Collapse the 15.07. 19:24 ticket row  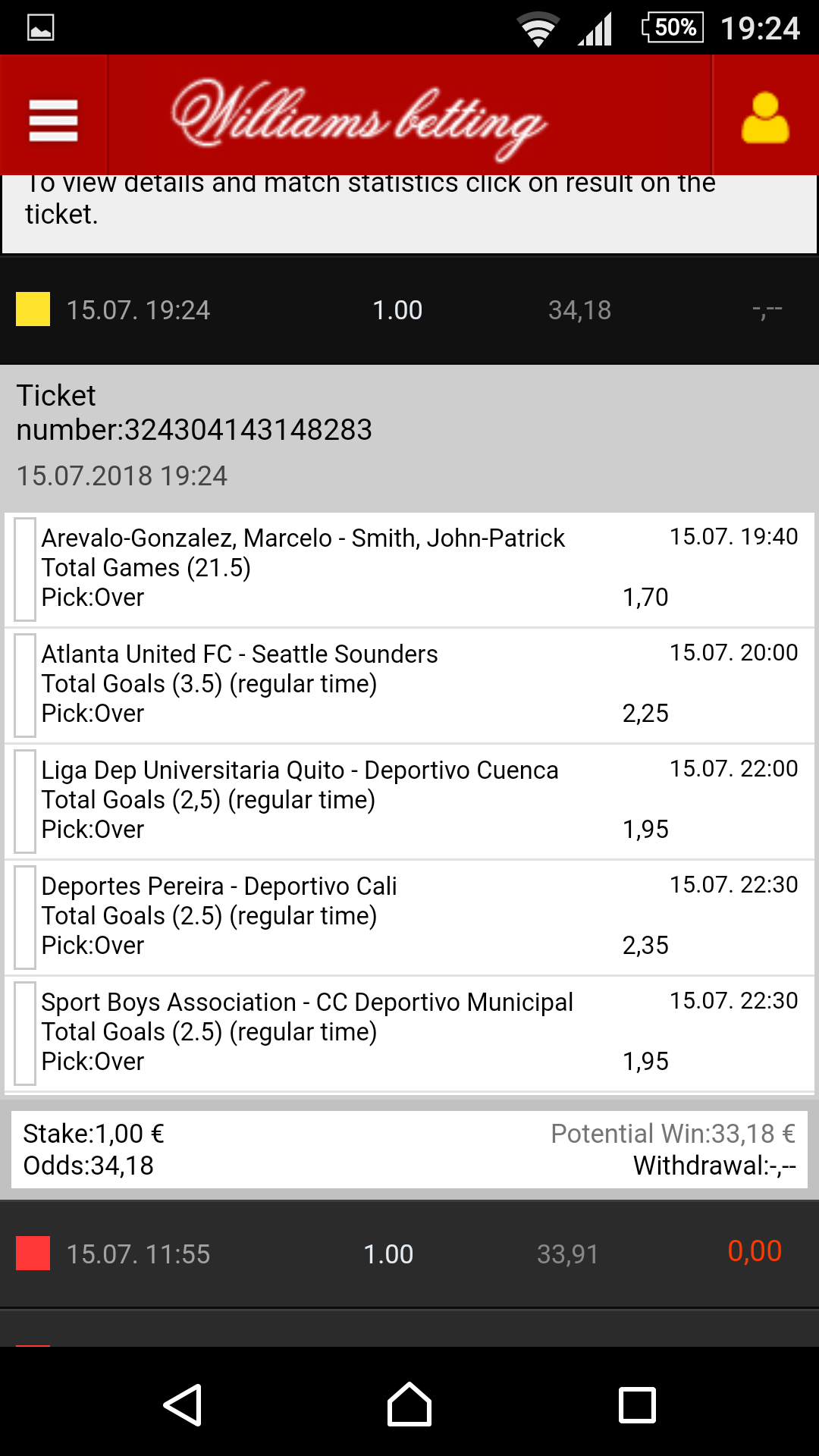point(409,310)
